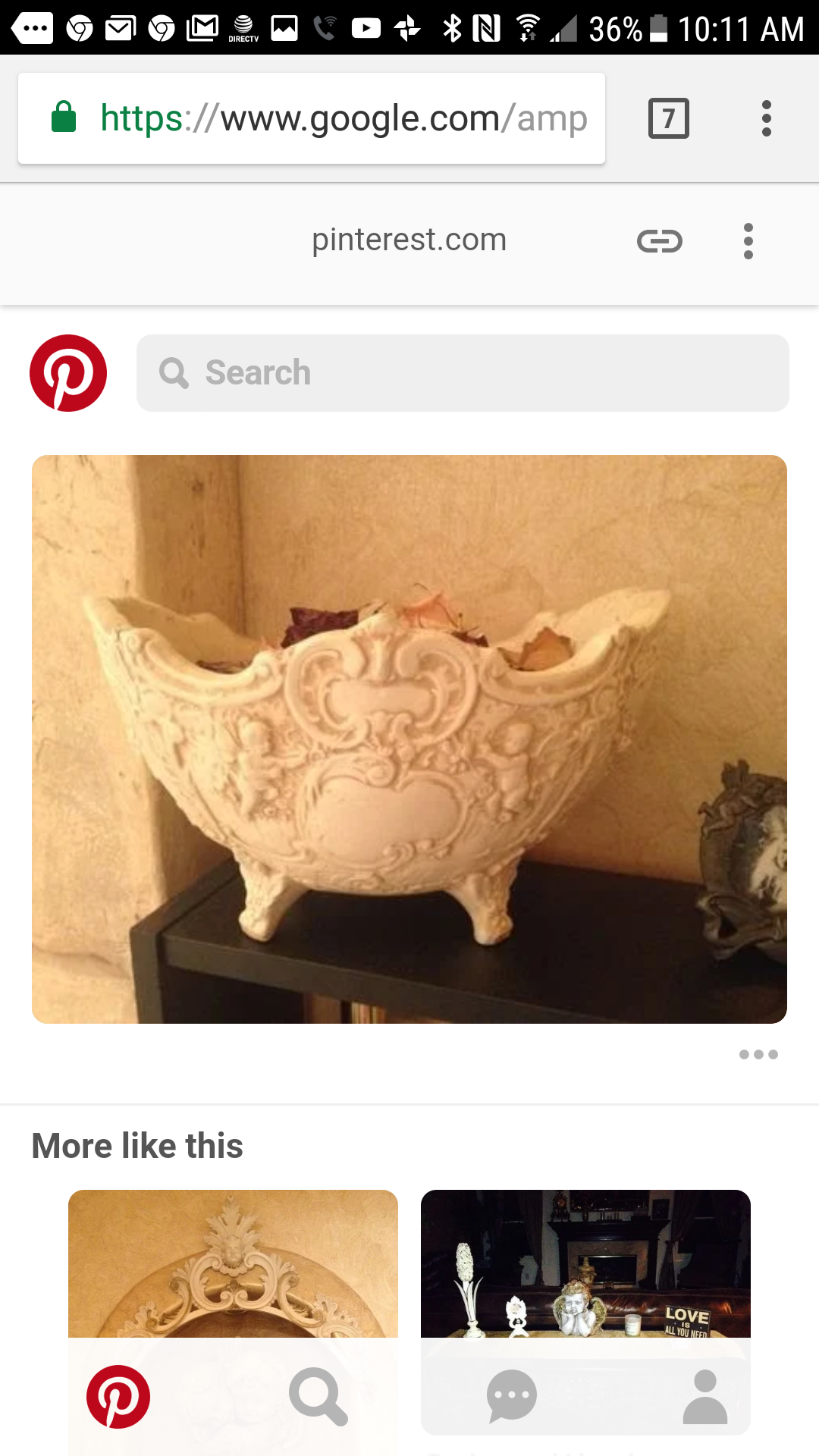This screenshot has width=819, height=1456.
Task: Open the cherub figurine living room pin
Action: [x=585, y=1263]
